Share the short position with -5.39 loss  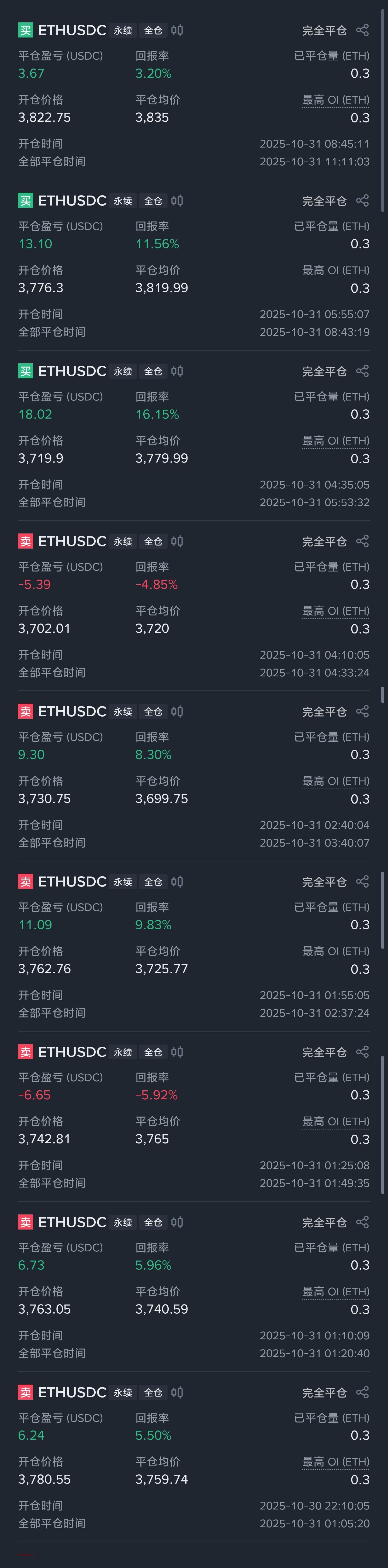[x=362, y=541]
